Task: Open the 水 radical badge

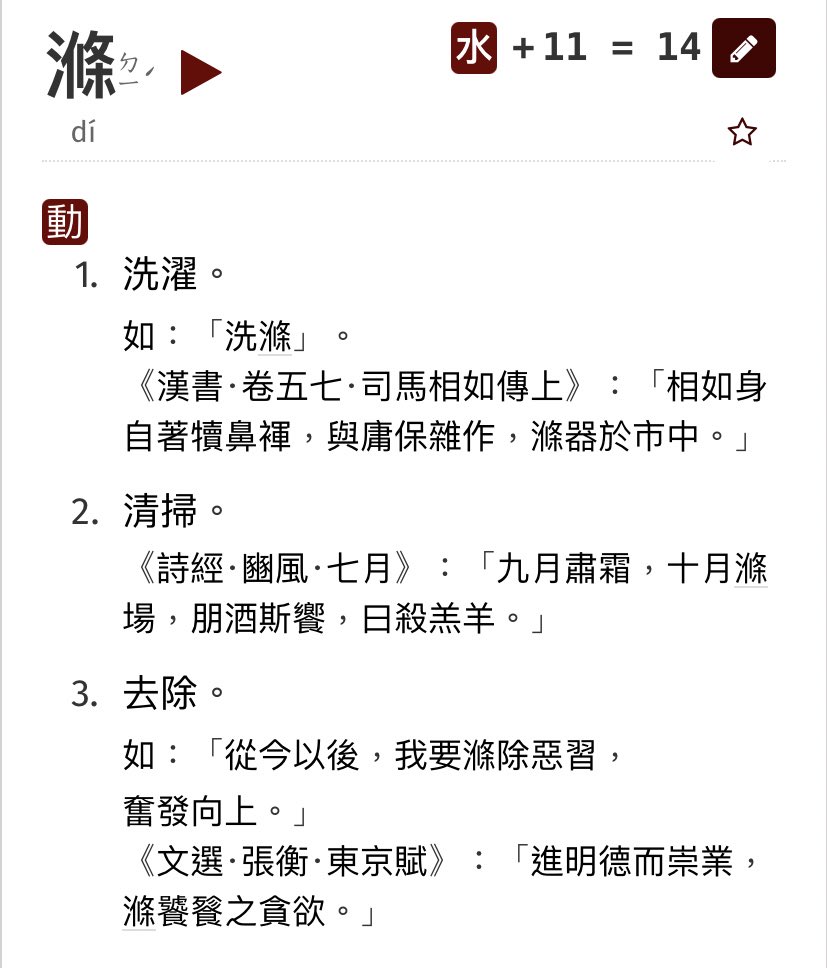Action: click(473, 48)
